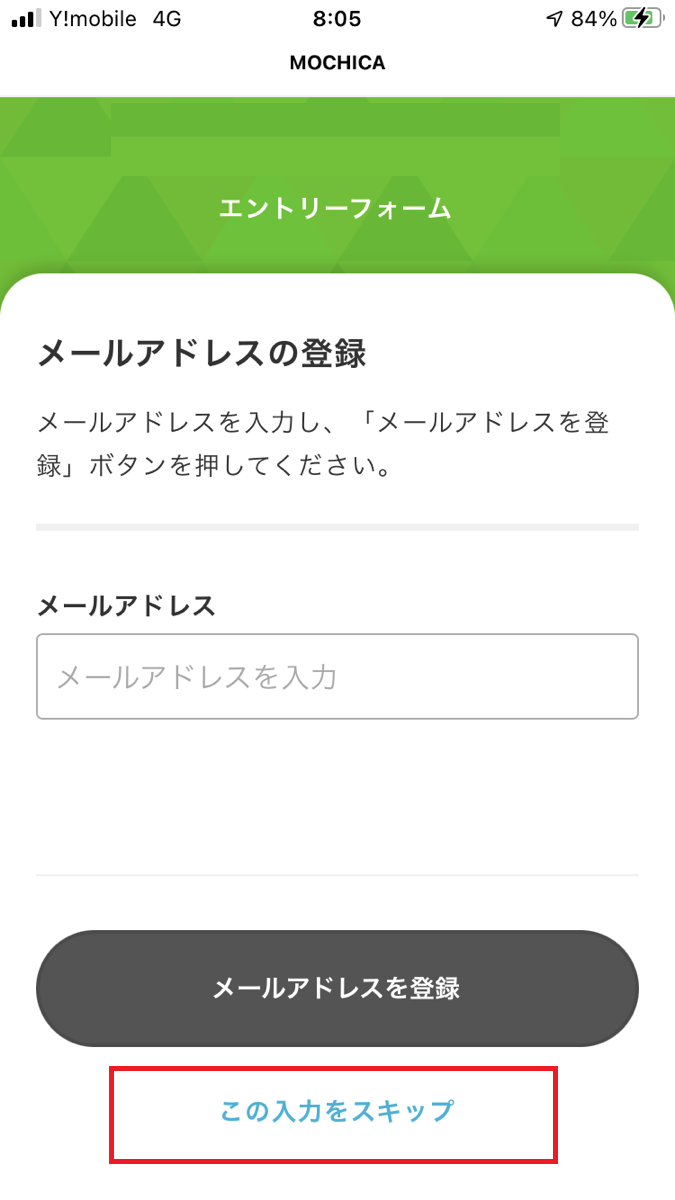This screenshot has height=1200, width=675.
Task: Tap the メールアドレスを登録 button
Action: pos(337,988)
